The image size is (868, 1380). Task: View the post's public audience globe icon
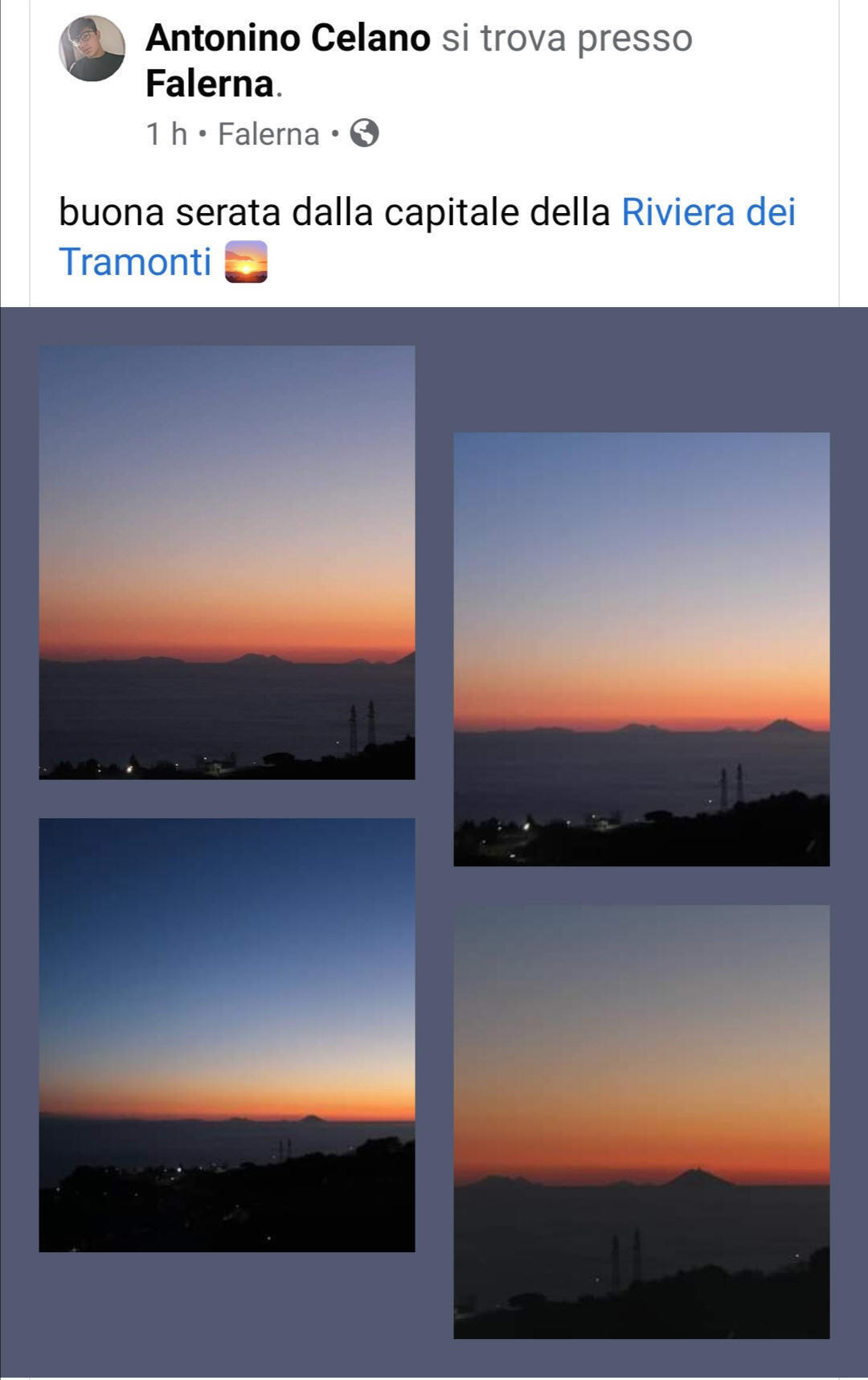(x=365, y=133)
